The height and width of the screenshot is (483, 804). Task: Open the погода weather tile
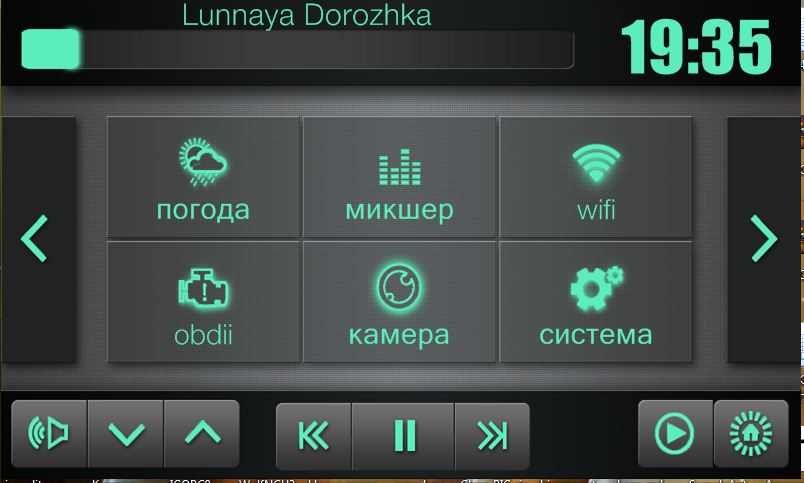click(x=203, y=178)
